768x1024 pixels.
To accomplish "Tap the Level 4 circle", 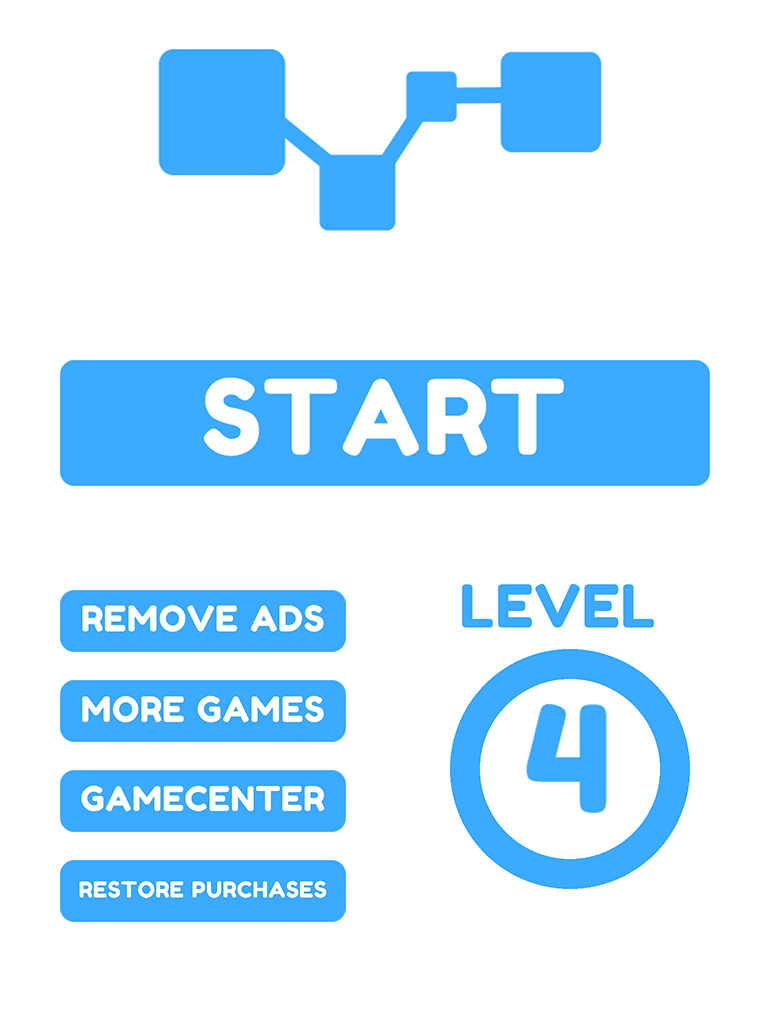I will [570, 768].
